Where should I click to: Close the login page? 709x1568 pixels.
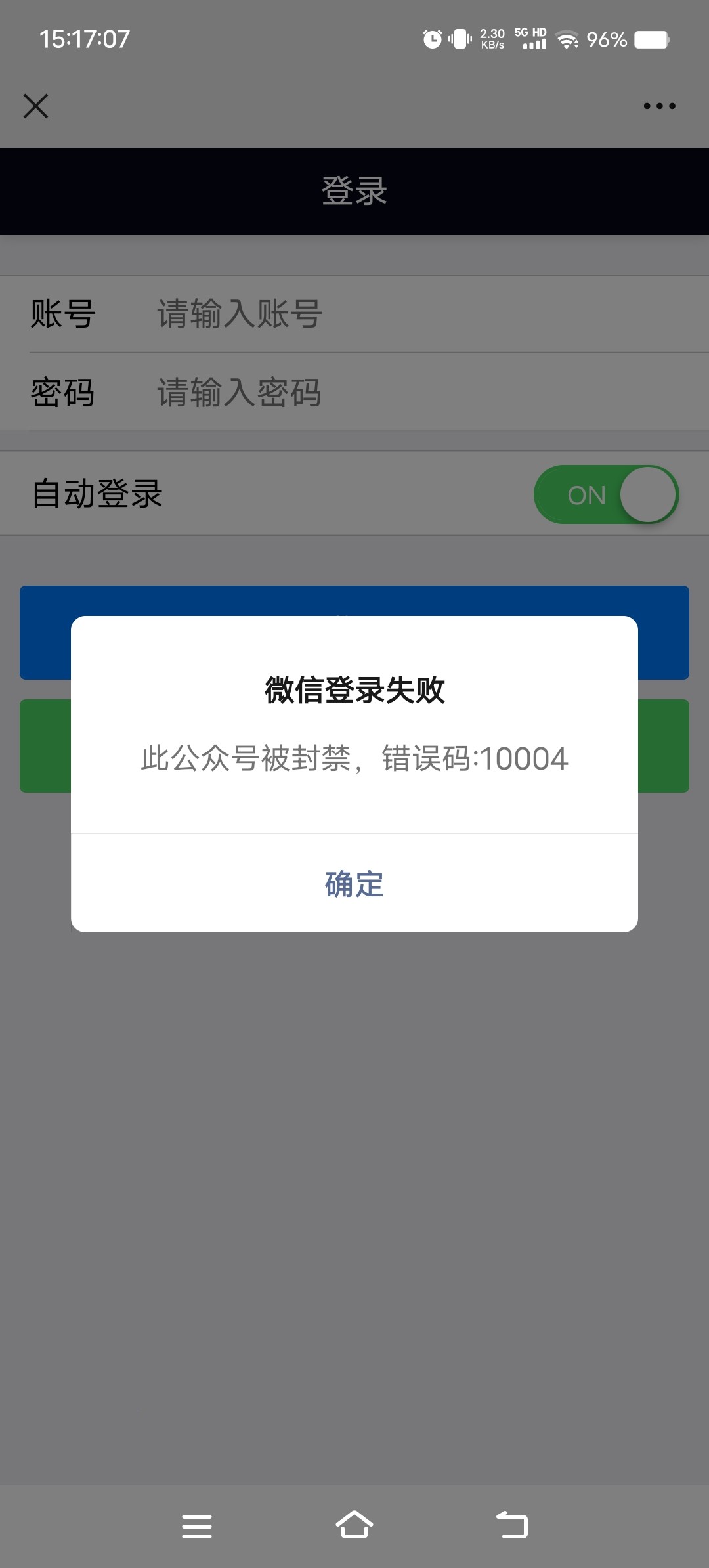coord(36,106)
